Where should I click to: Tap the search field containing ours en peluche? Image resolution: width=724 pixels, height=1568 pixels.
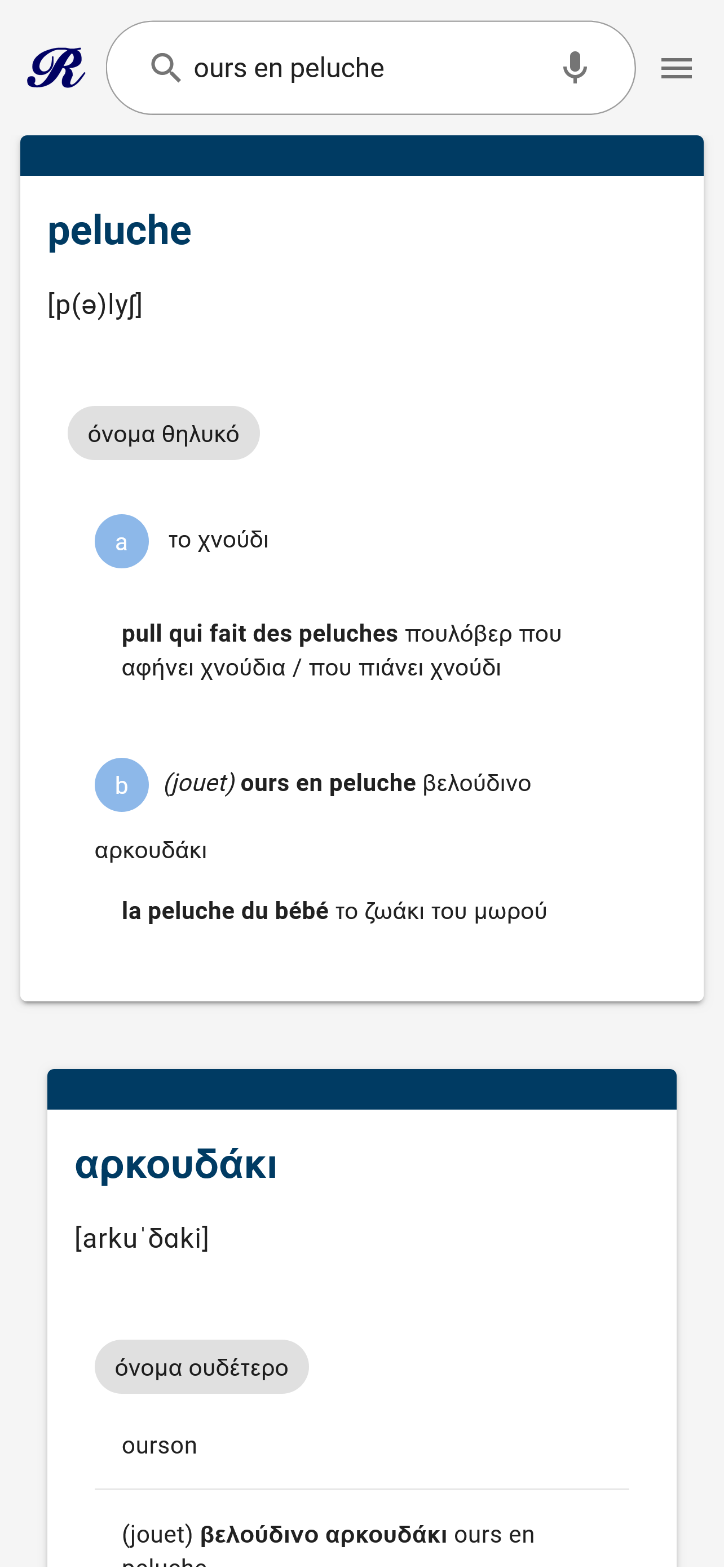click(365, 68)
